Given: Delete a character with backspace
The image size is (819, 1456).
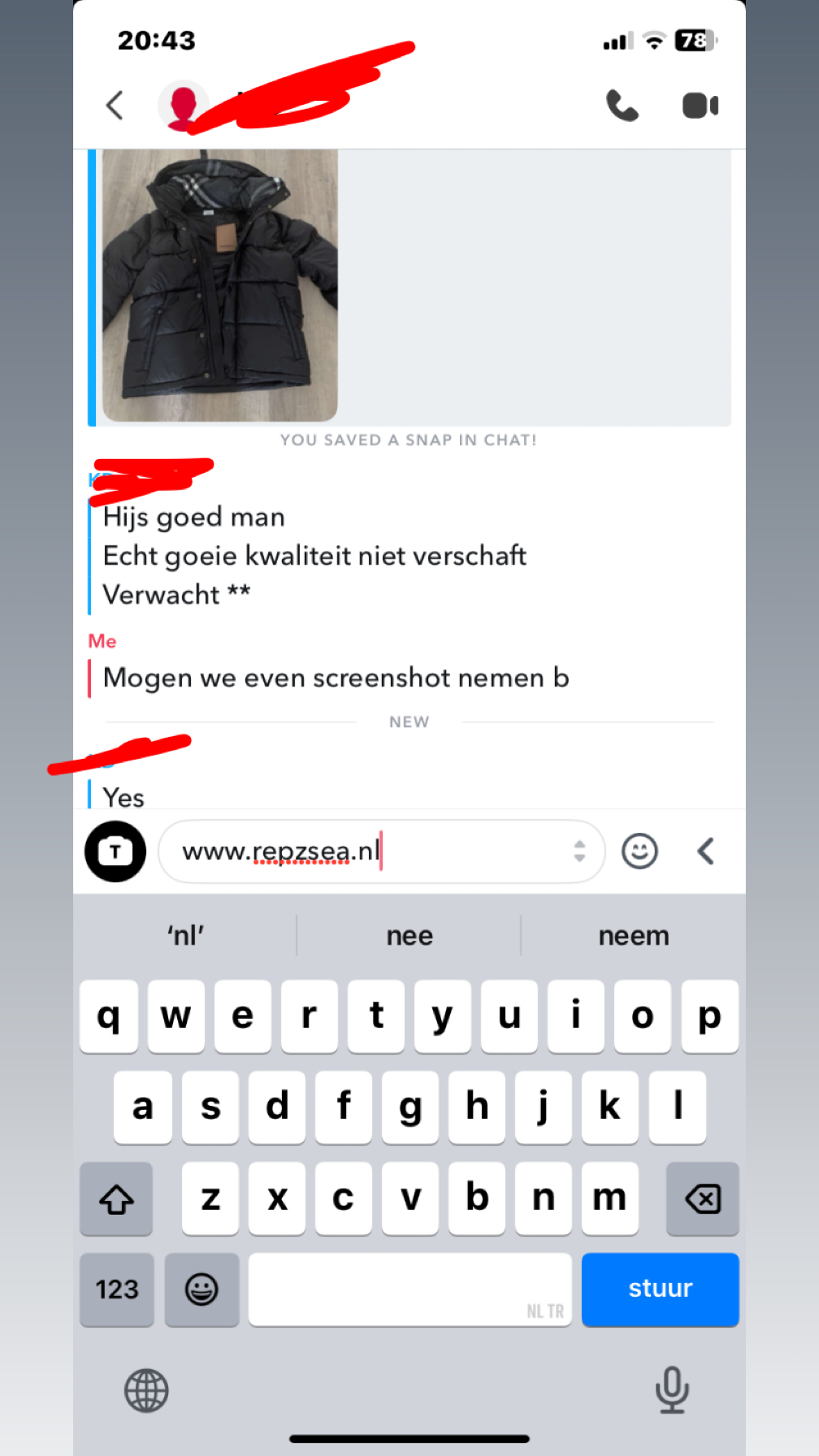Looking at the screenshot, I should [702, 1198].
